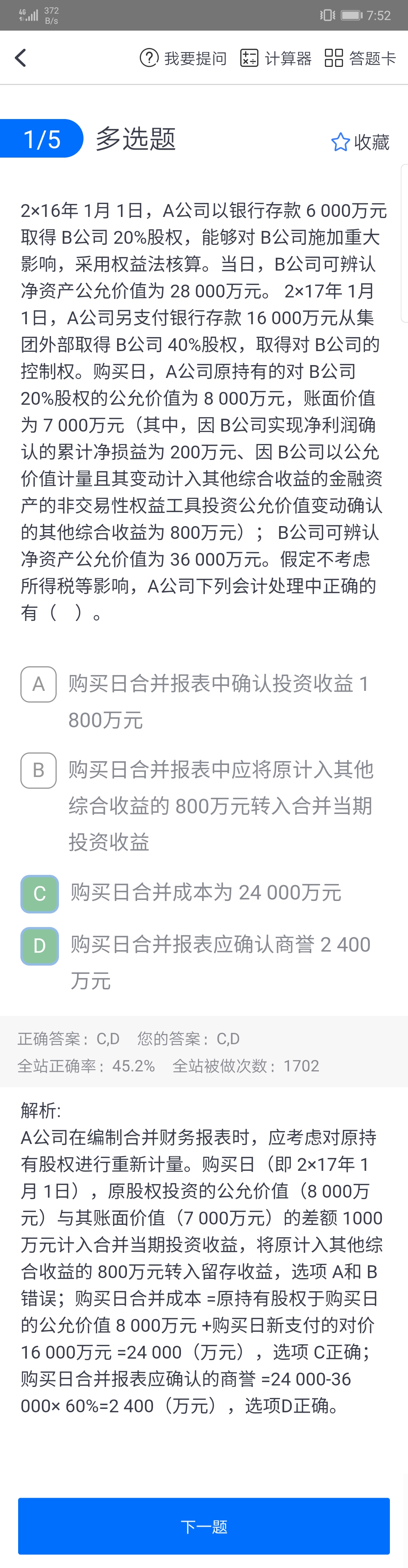Screen dimensions: 408x1568
Task: Open the 答题卡 answer sheet
Action: click(360, 59)
